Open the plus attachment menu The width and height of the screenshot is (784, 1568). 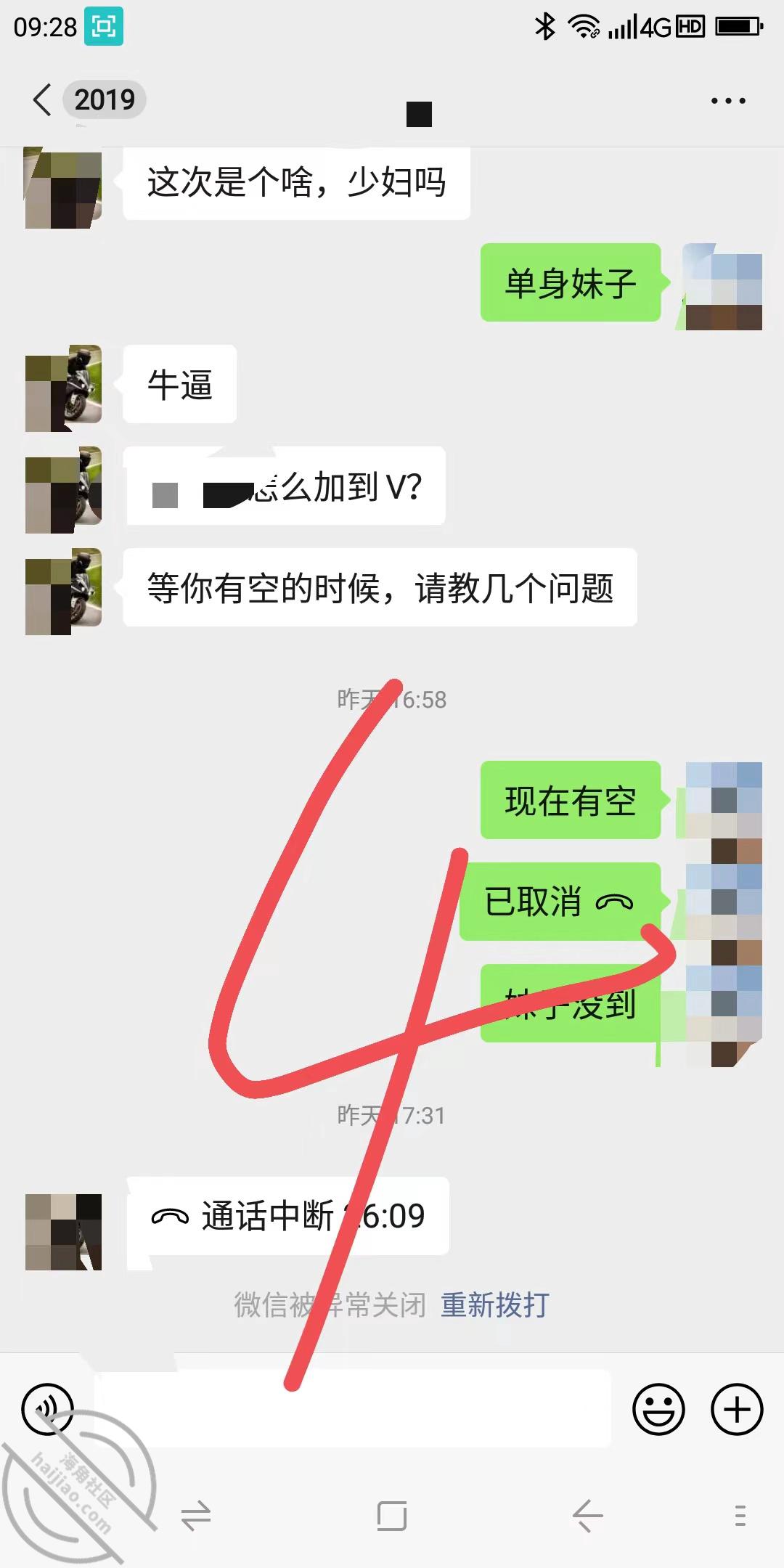click(x=737, y=1409)
